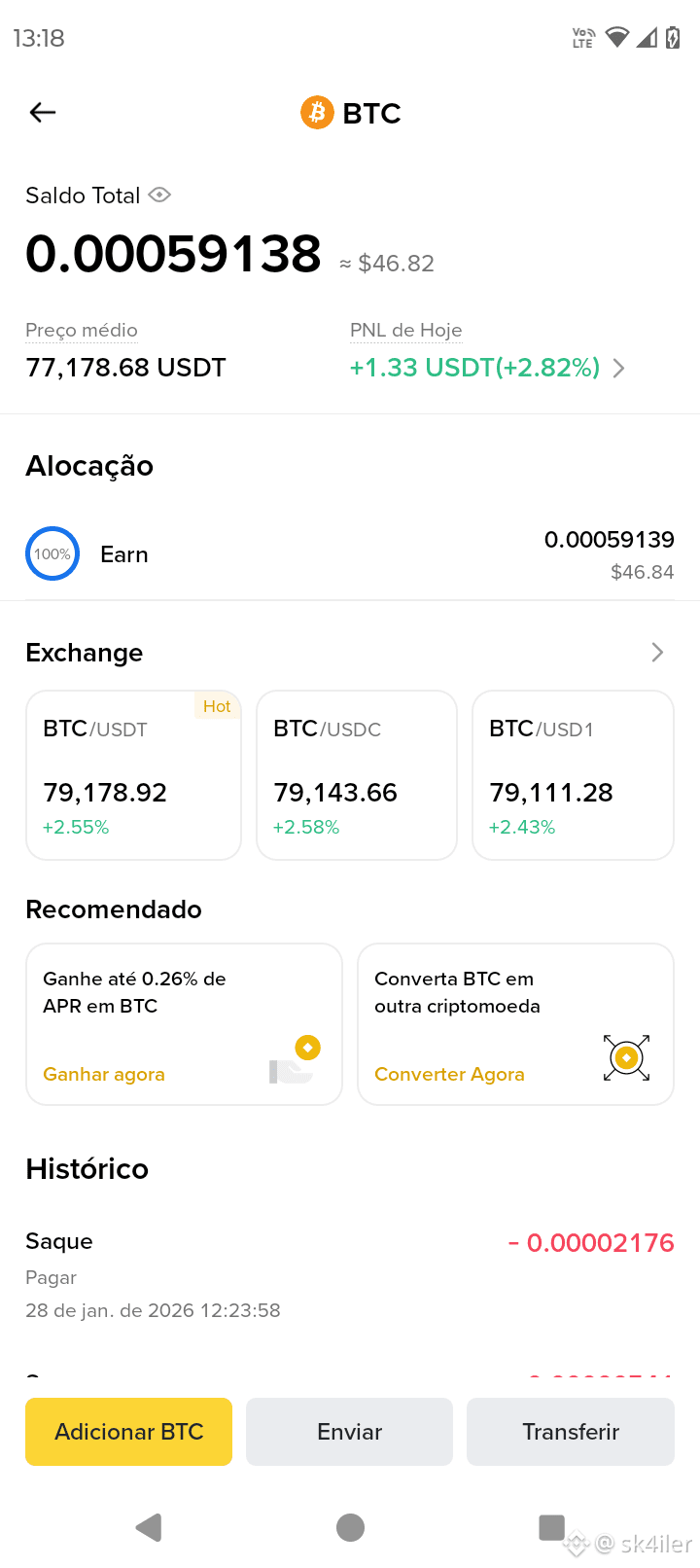Open the BTC/USD1 trading pair

[573, 775]
